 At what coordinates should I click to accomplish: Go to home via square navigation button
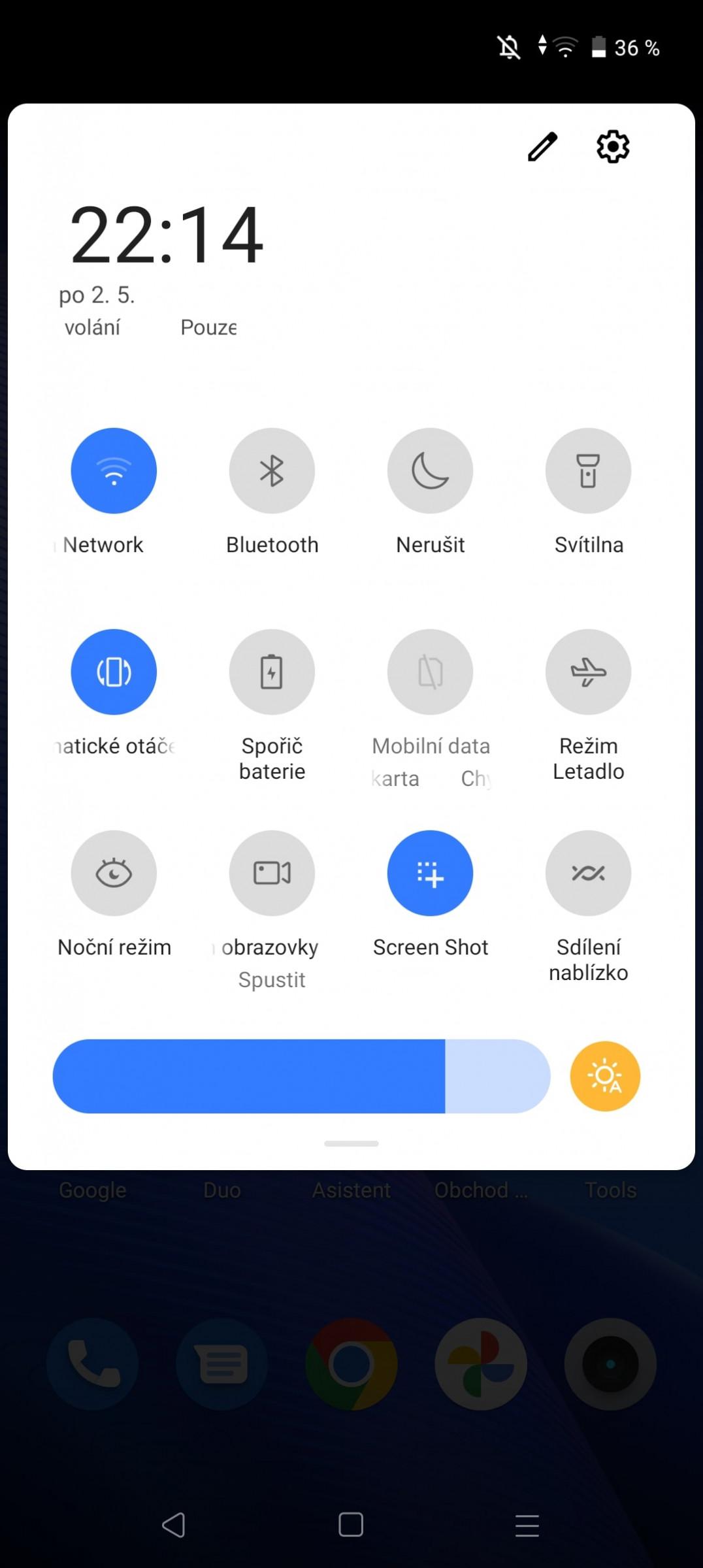(351, 1525)
